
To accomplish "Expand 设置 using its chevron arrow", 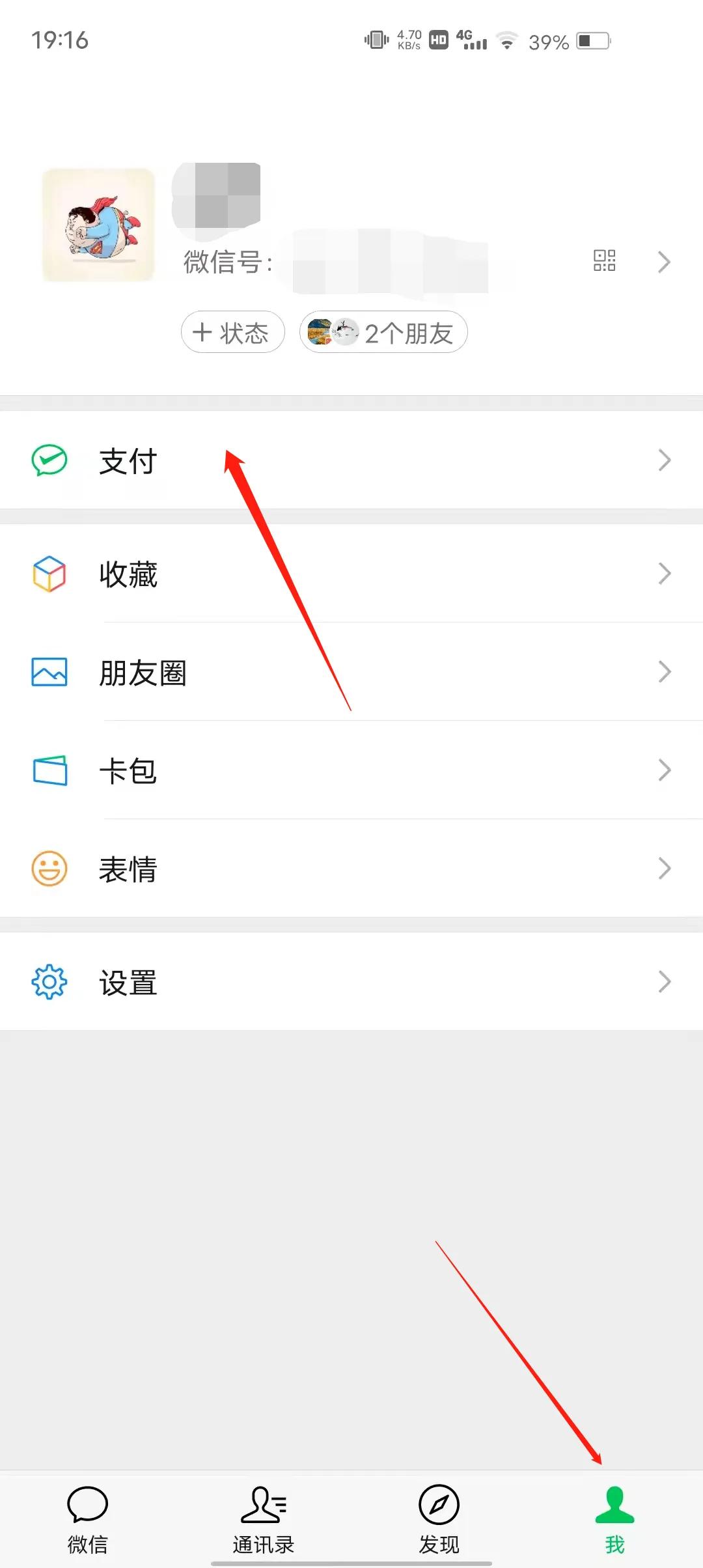I will (x=665, y=981).
